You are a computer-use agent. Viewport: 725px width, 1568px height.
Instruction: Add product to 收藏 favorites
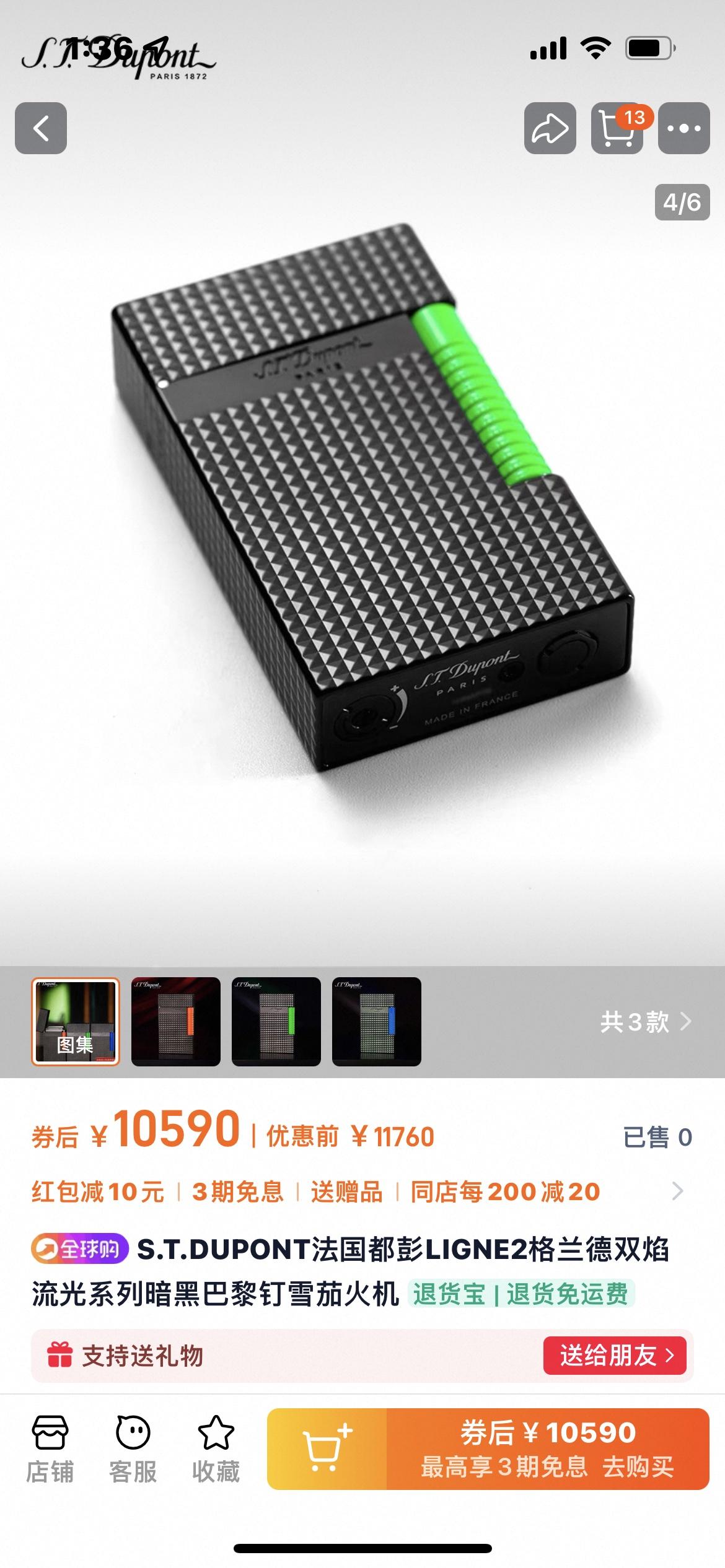[x=216, y=1450]
